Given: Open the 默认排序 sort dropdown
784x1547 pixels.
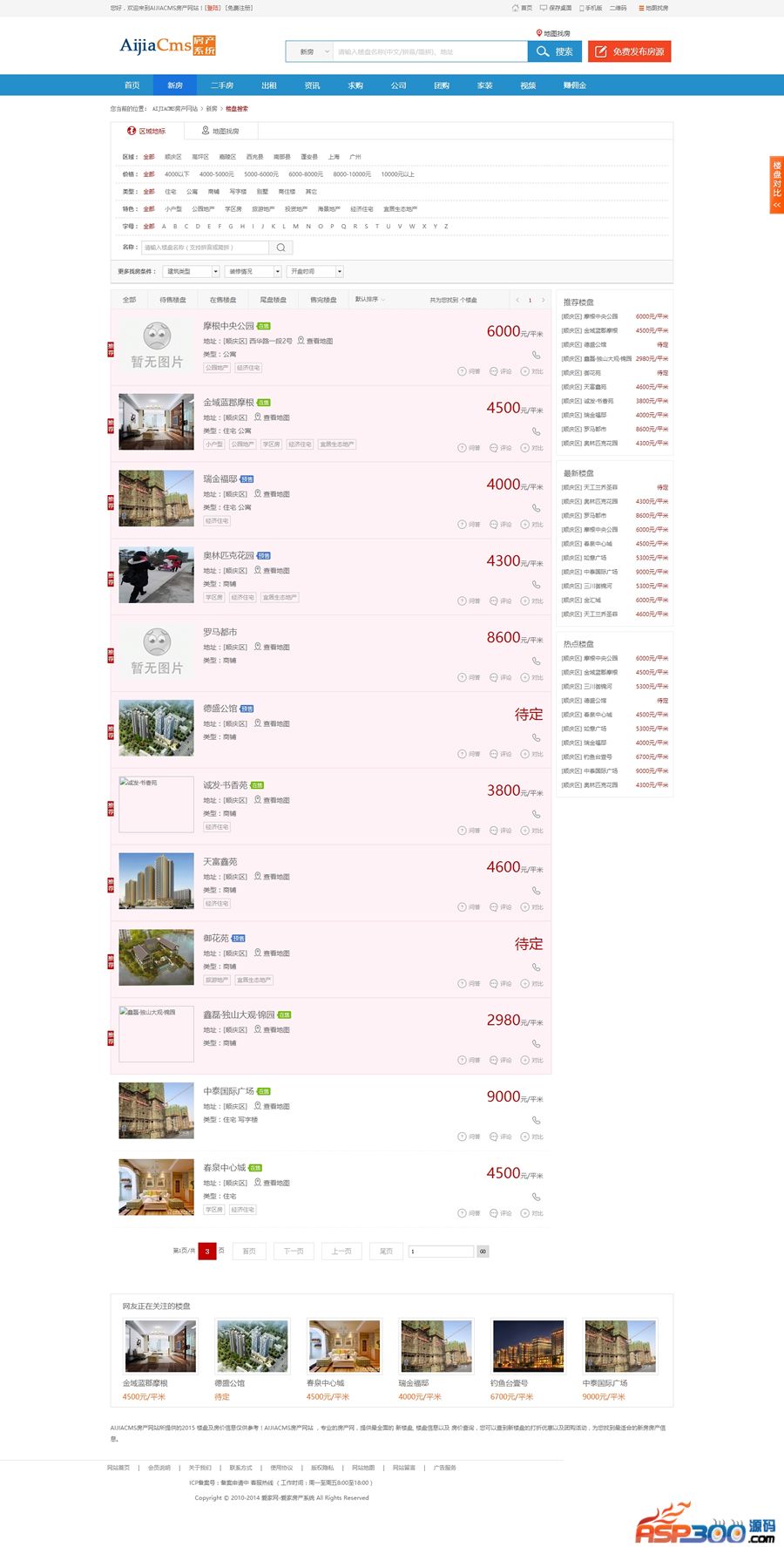Looking at the screenshot, I should tap(370, 299).
